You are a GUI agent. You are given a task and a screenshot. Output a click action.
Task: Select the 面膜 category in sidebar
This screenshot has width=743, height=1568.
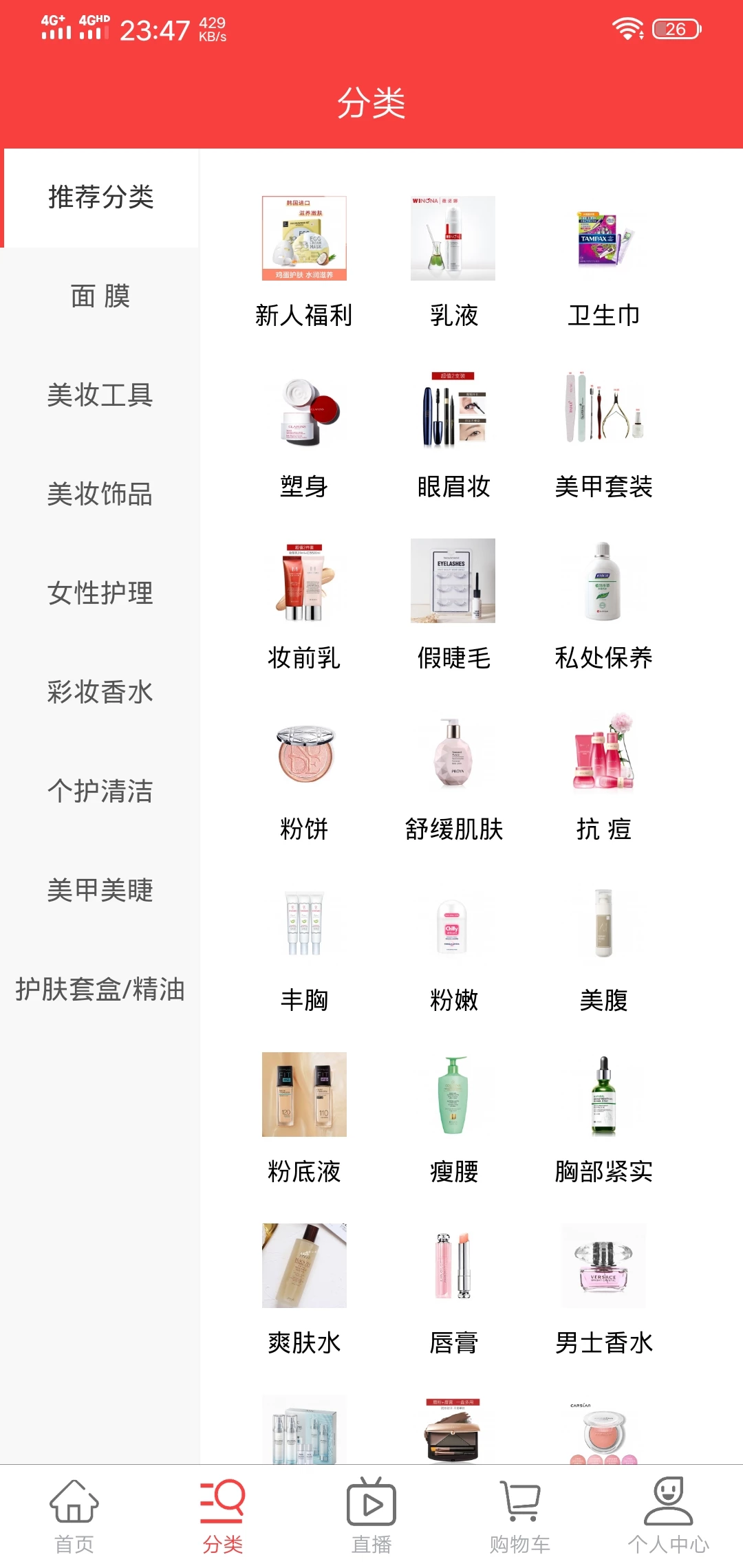pyautogui.click(x=100, y=296)
